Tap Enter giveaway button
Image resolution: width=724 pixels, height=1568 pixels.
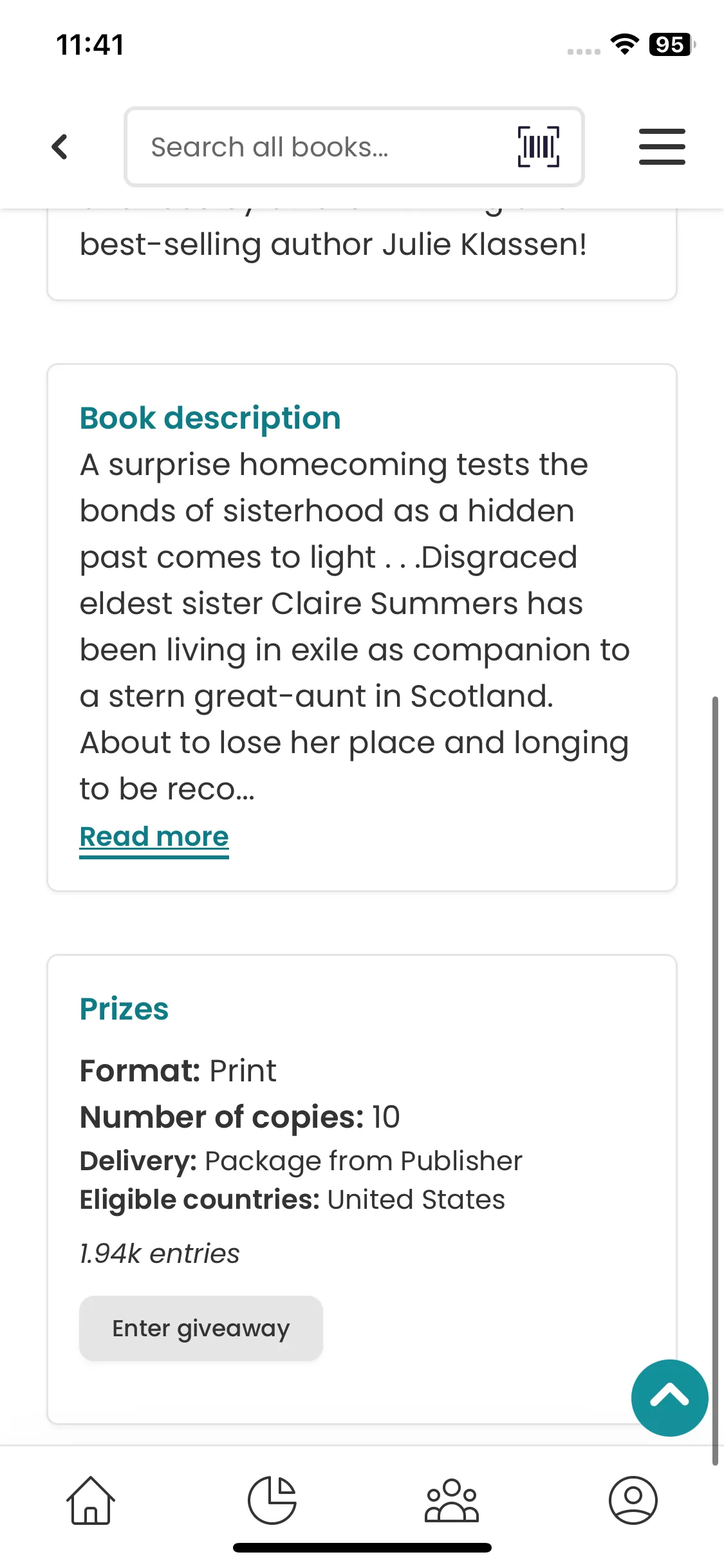tap(201, 1329)
